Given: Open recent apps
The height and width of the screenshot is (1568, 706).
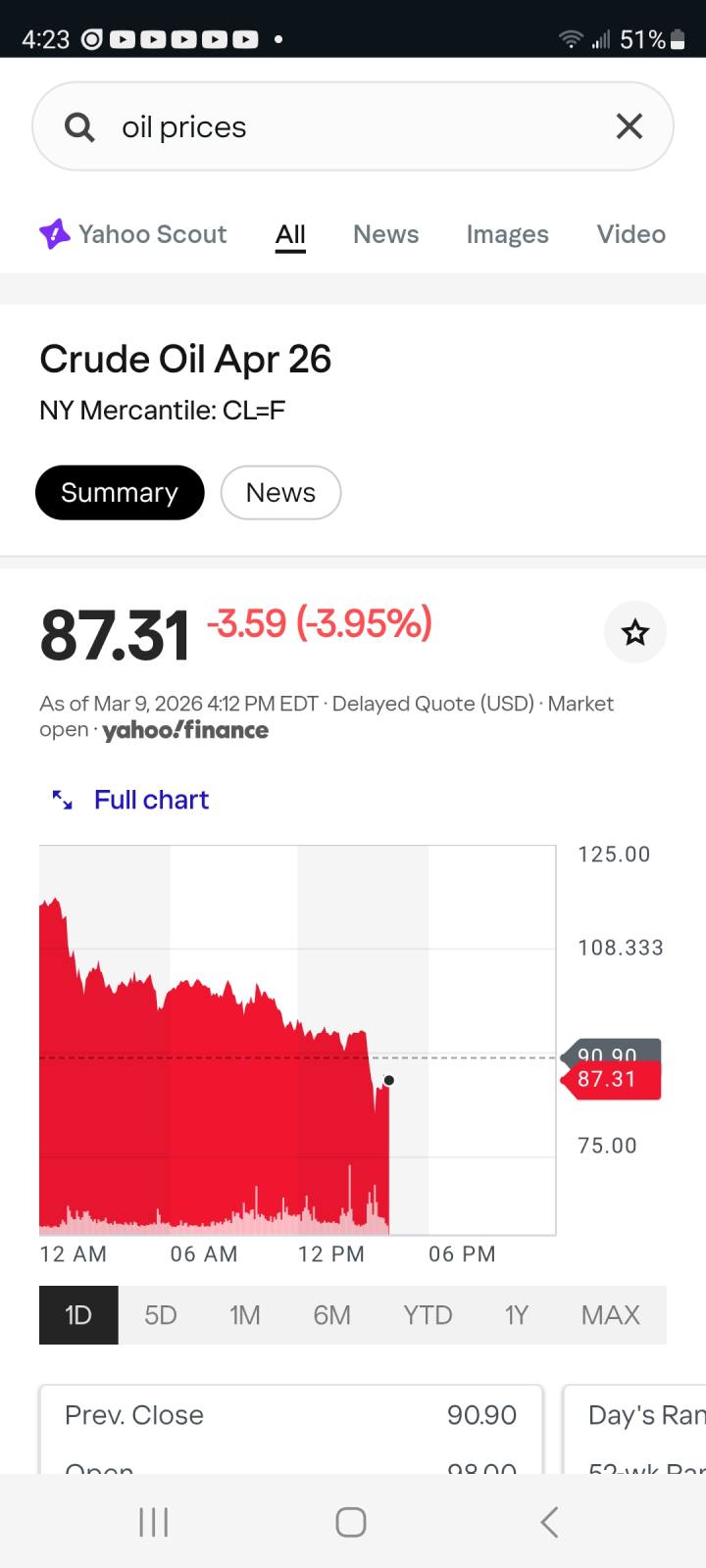Looking at the screenshot, I should click(154, 1522).
